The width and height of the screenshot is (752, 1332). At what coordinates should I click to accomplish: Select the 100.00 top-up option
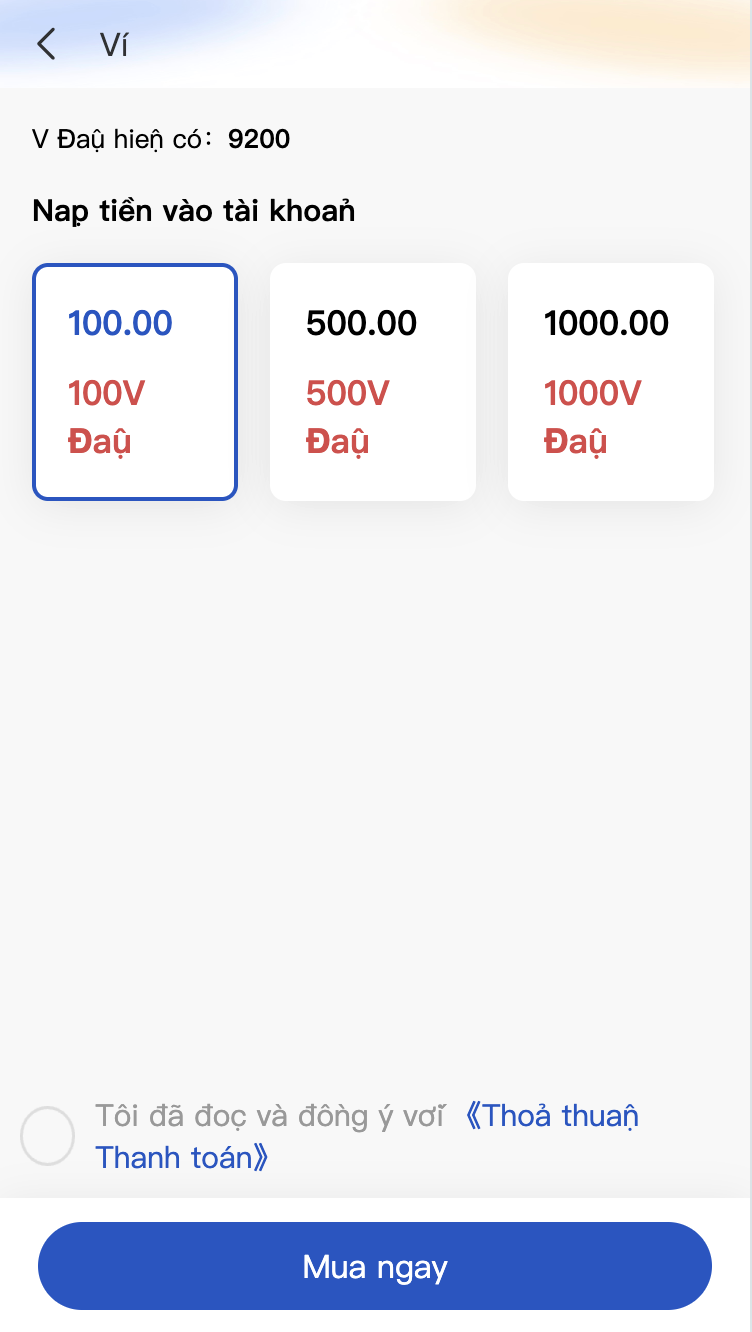[x=135, y=382]
